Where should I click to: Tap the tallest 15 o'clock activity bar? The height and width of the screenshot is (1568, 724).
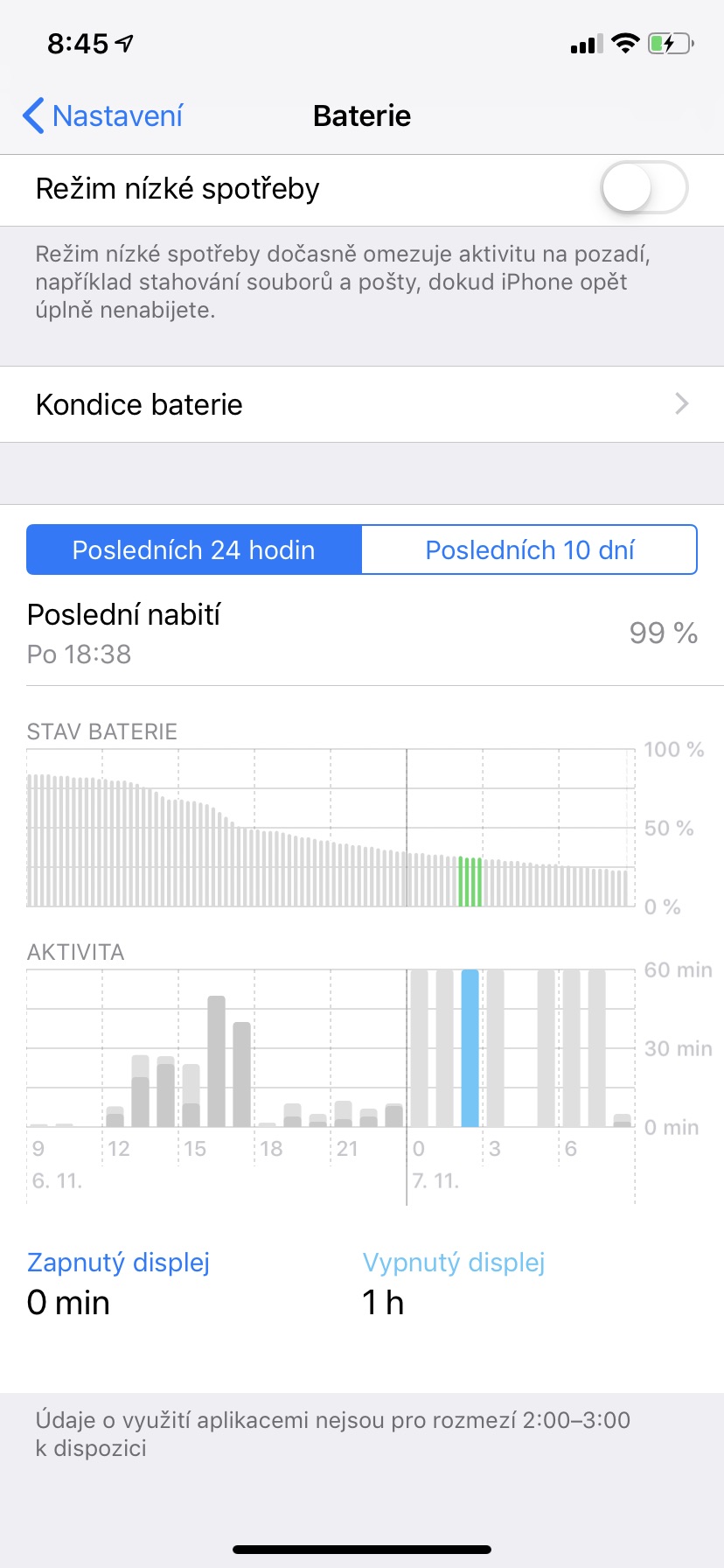coord(216,1060)
